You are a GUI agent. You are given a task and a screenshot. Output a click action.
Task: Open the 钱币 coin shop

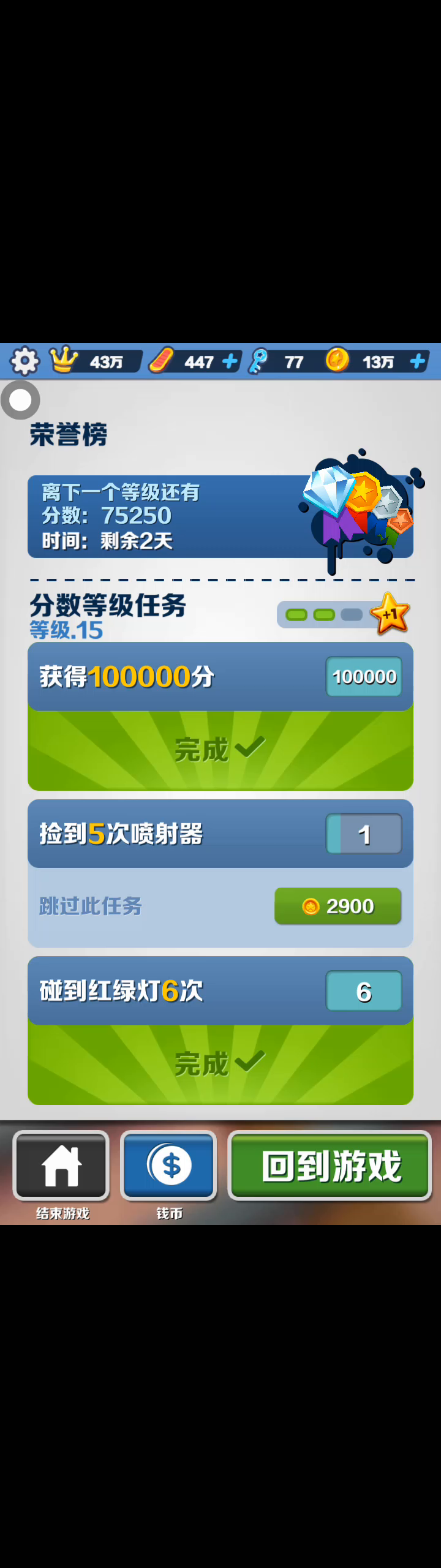tap(169, 1165)
